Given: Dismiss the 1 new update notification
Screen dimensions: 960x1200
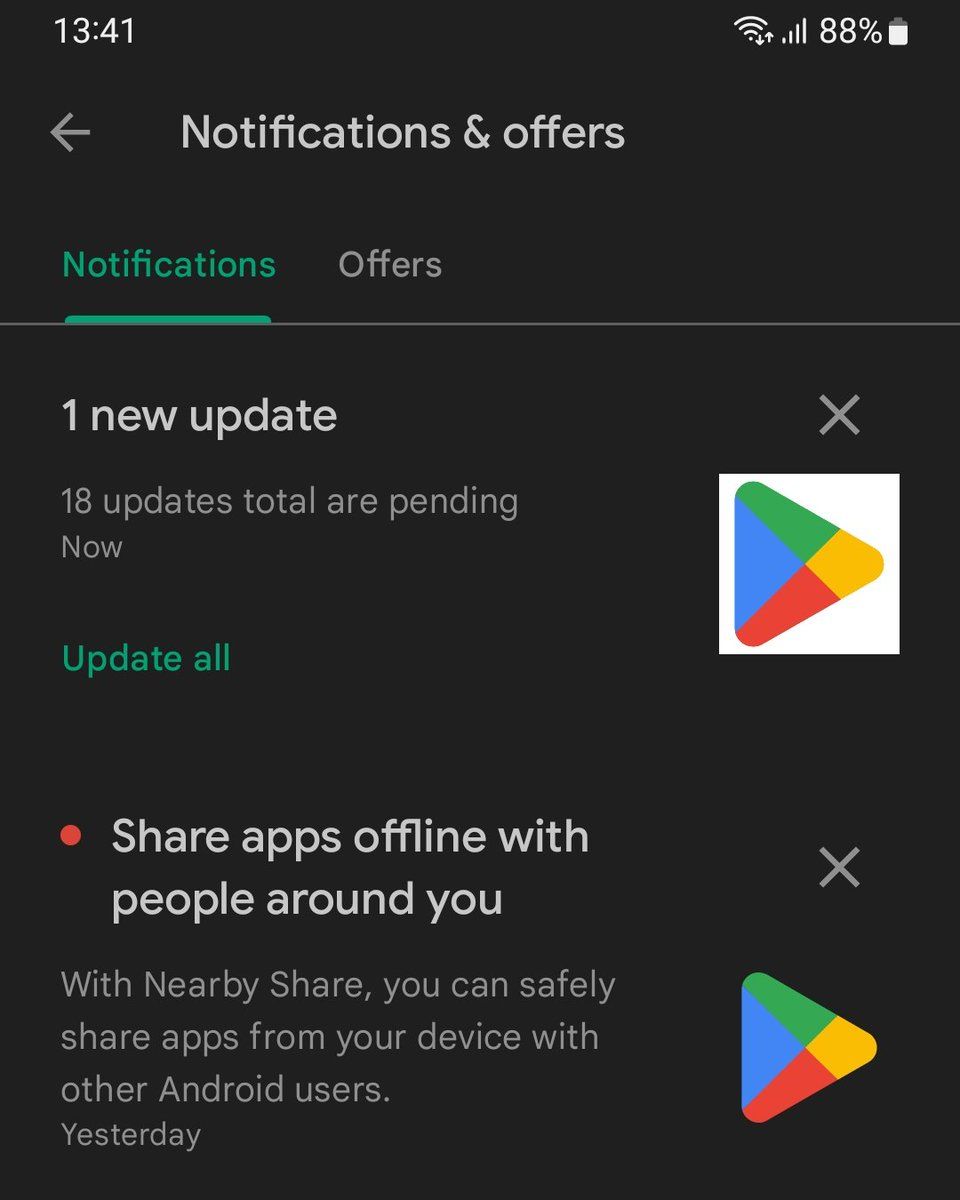Looking at the screenshot, I should pos(839,414).
